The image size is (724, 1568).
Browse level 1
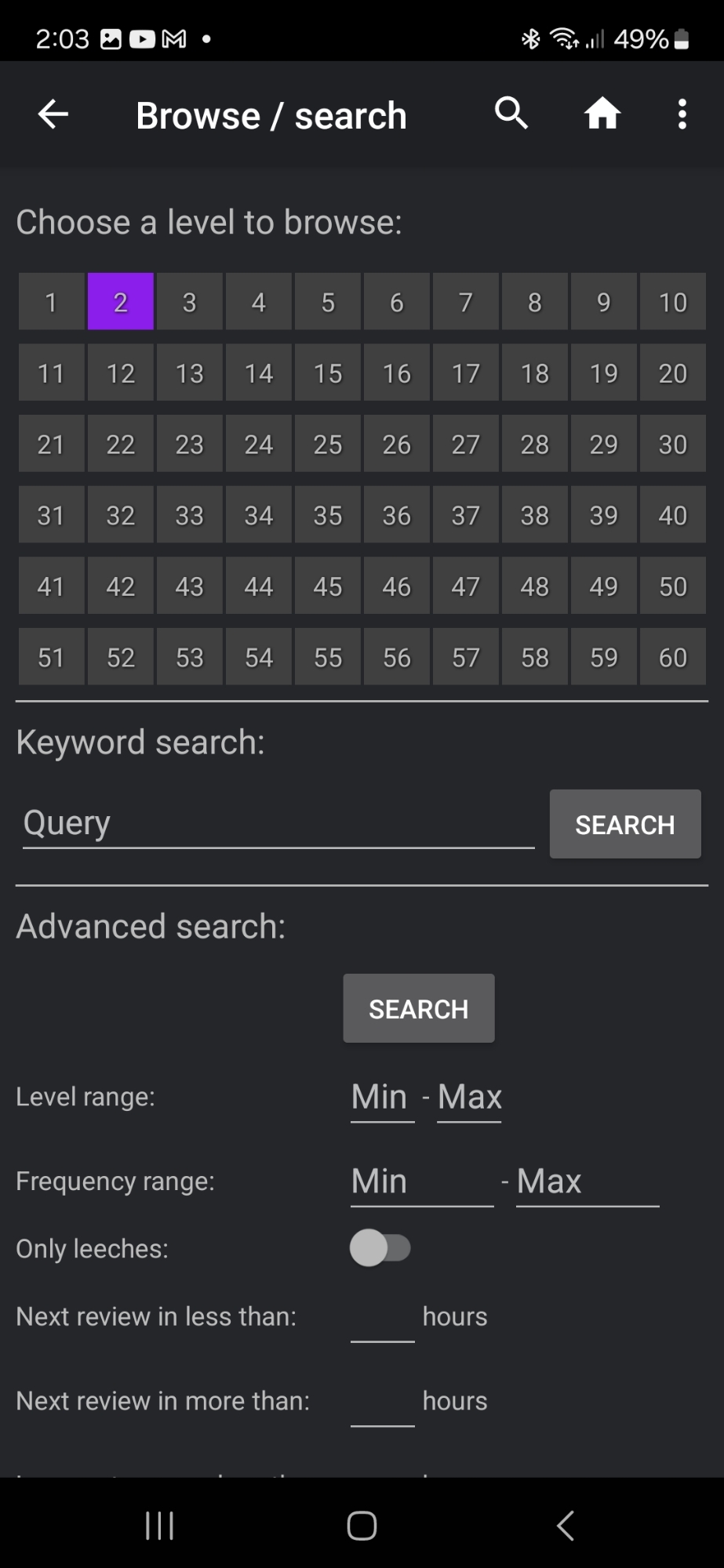[51, 302]
